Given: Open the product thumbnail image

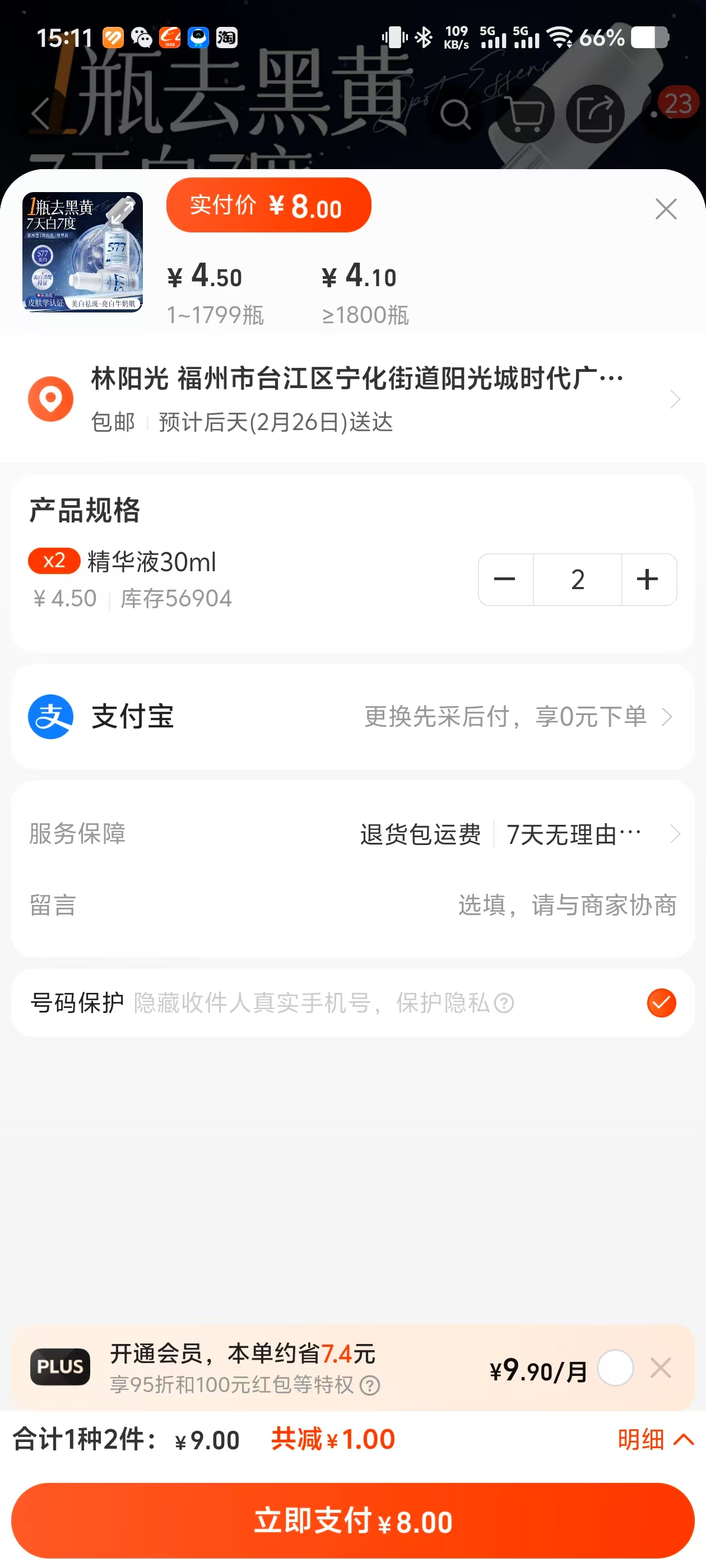Looking at the screenshot, I should 83,252.
